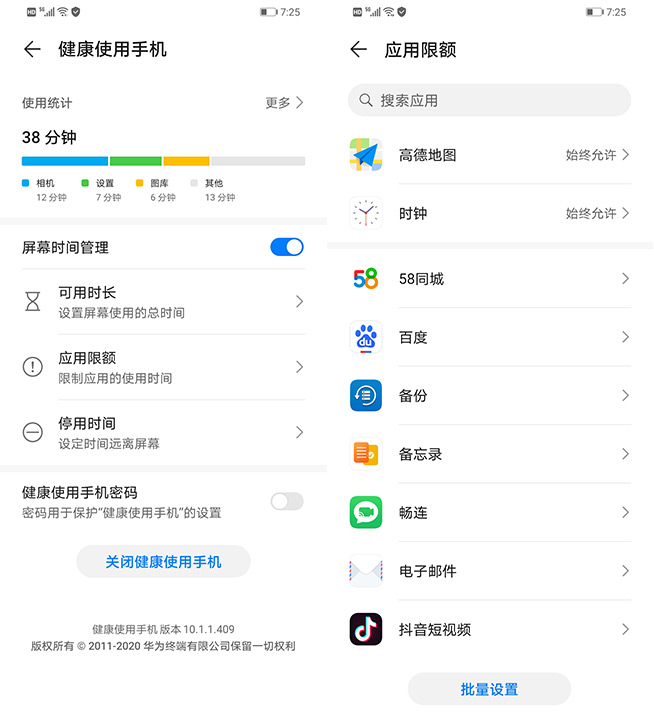Screen dimensions: 654x727
Task: Open 高德地图 limit settings
Action: 489,155
